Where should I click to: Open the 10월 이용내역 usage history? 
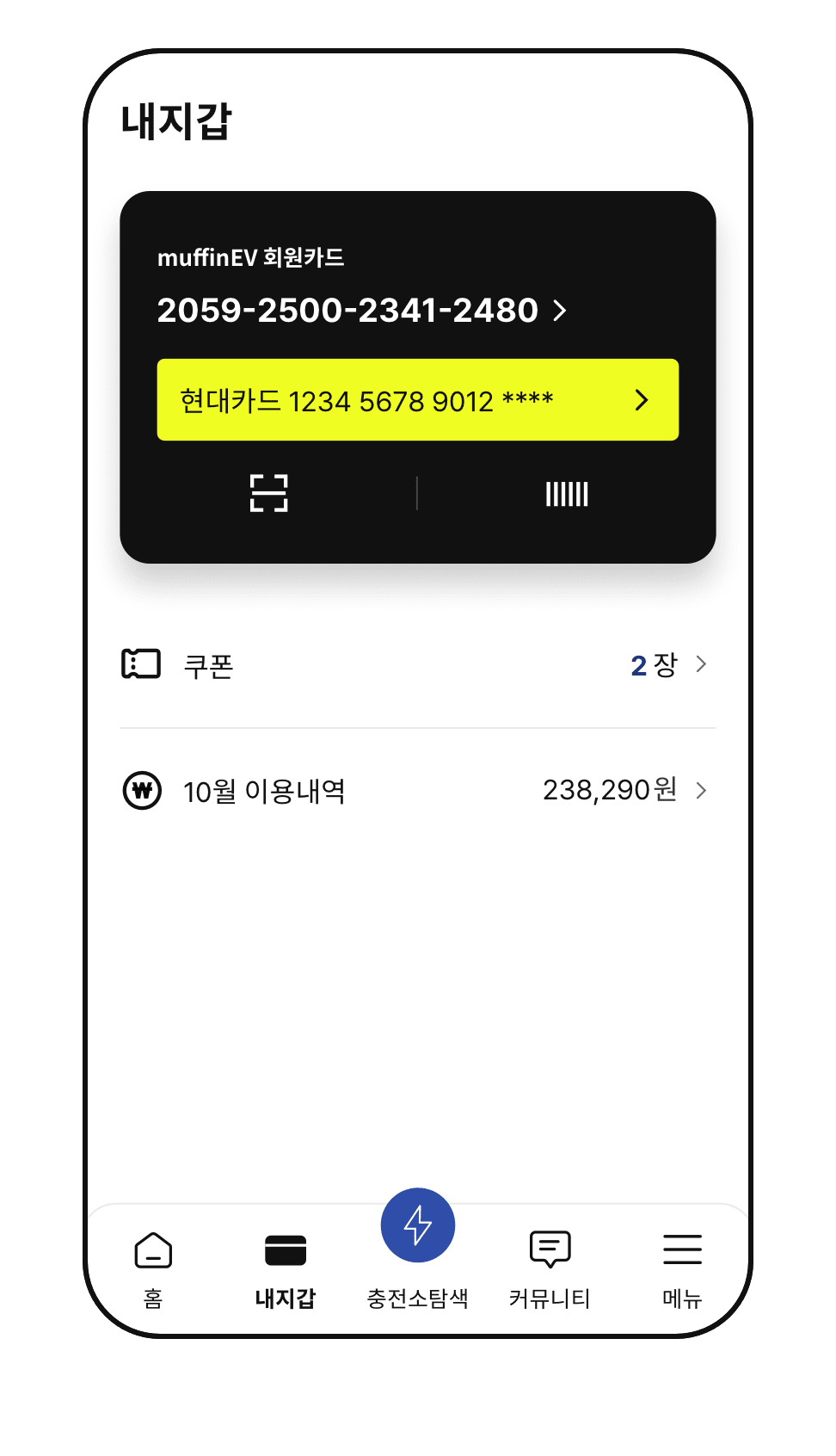coord(418,791)
